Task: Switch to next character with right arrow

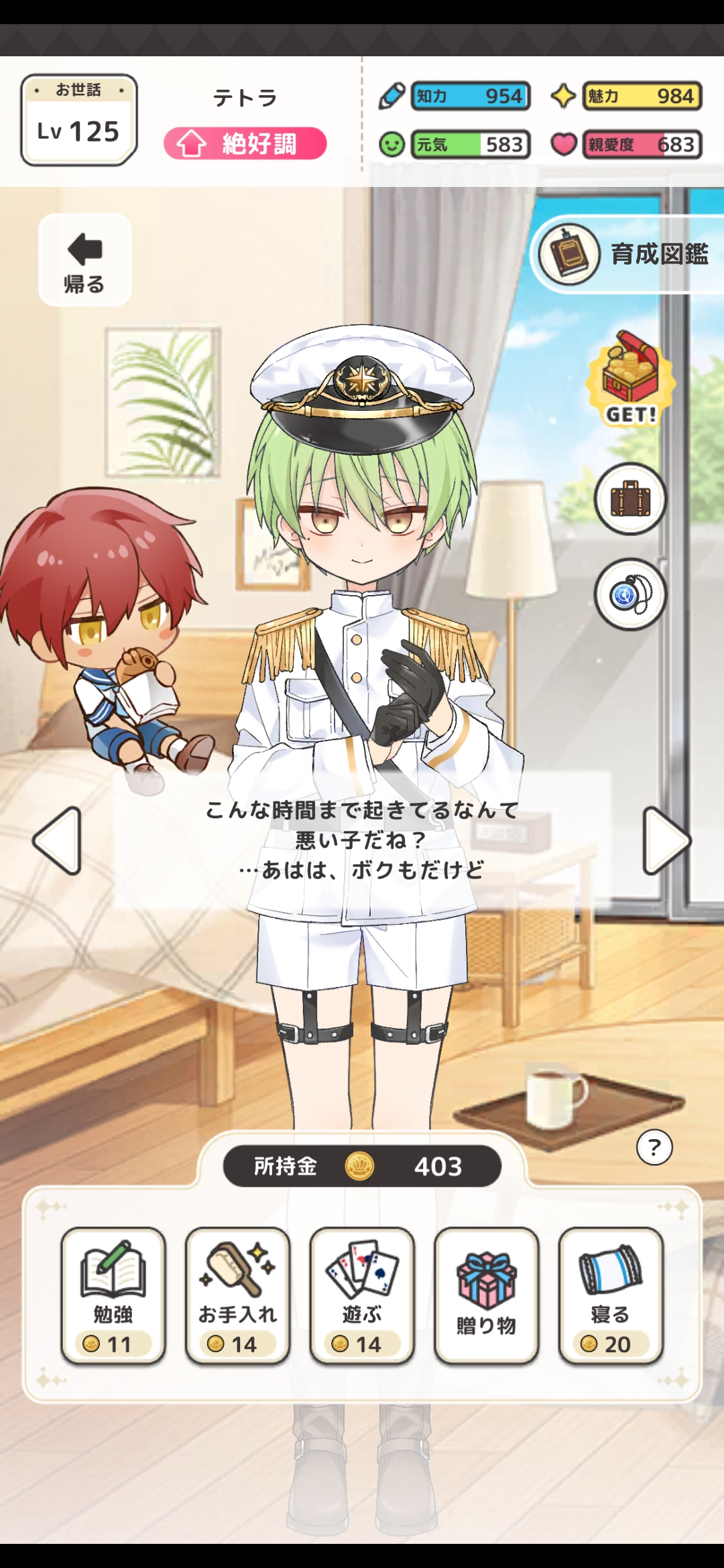Action: click(x=666, y=840)
